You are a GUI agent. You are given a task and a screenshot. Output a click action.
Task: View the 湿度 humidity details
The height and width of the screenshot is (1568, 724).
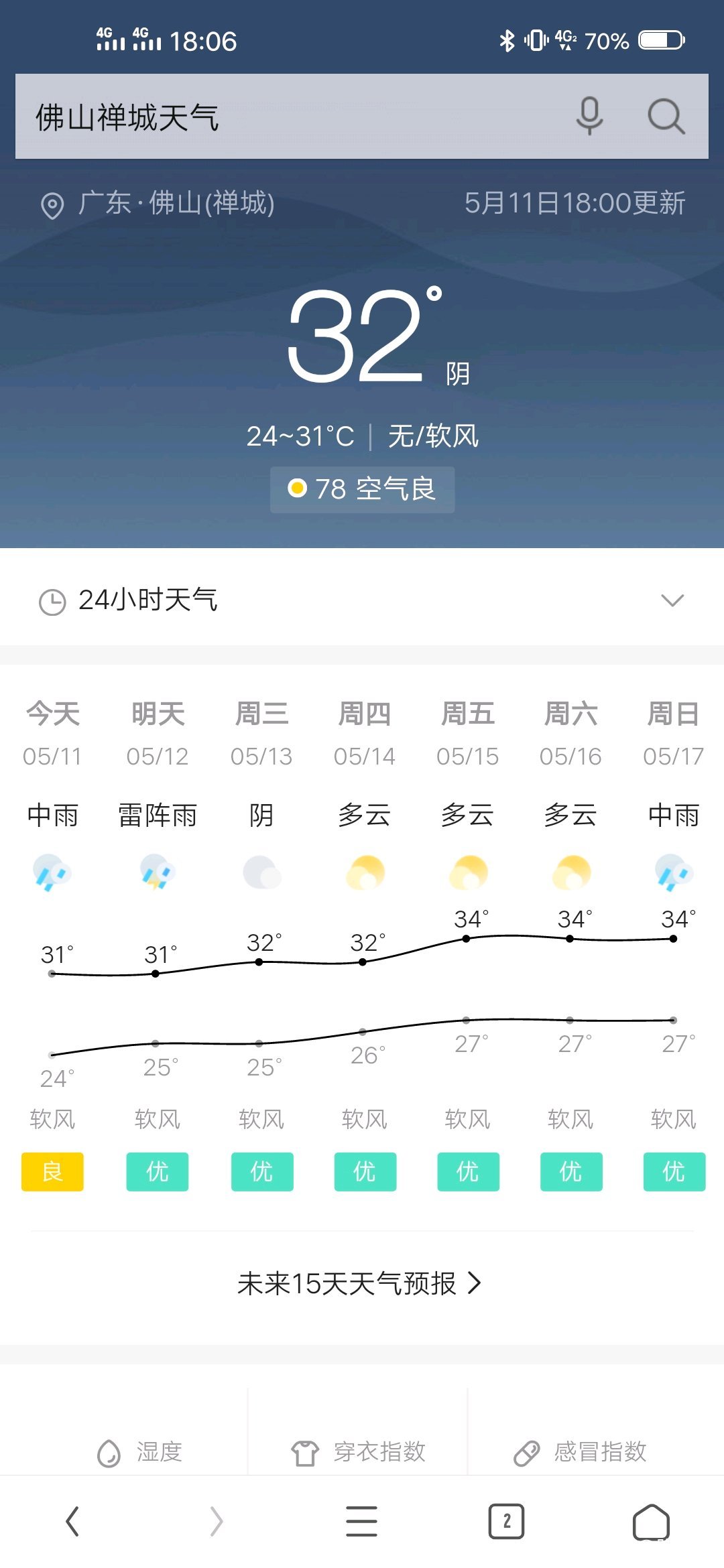pyautogui.click(x=141, y=1451)
